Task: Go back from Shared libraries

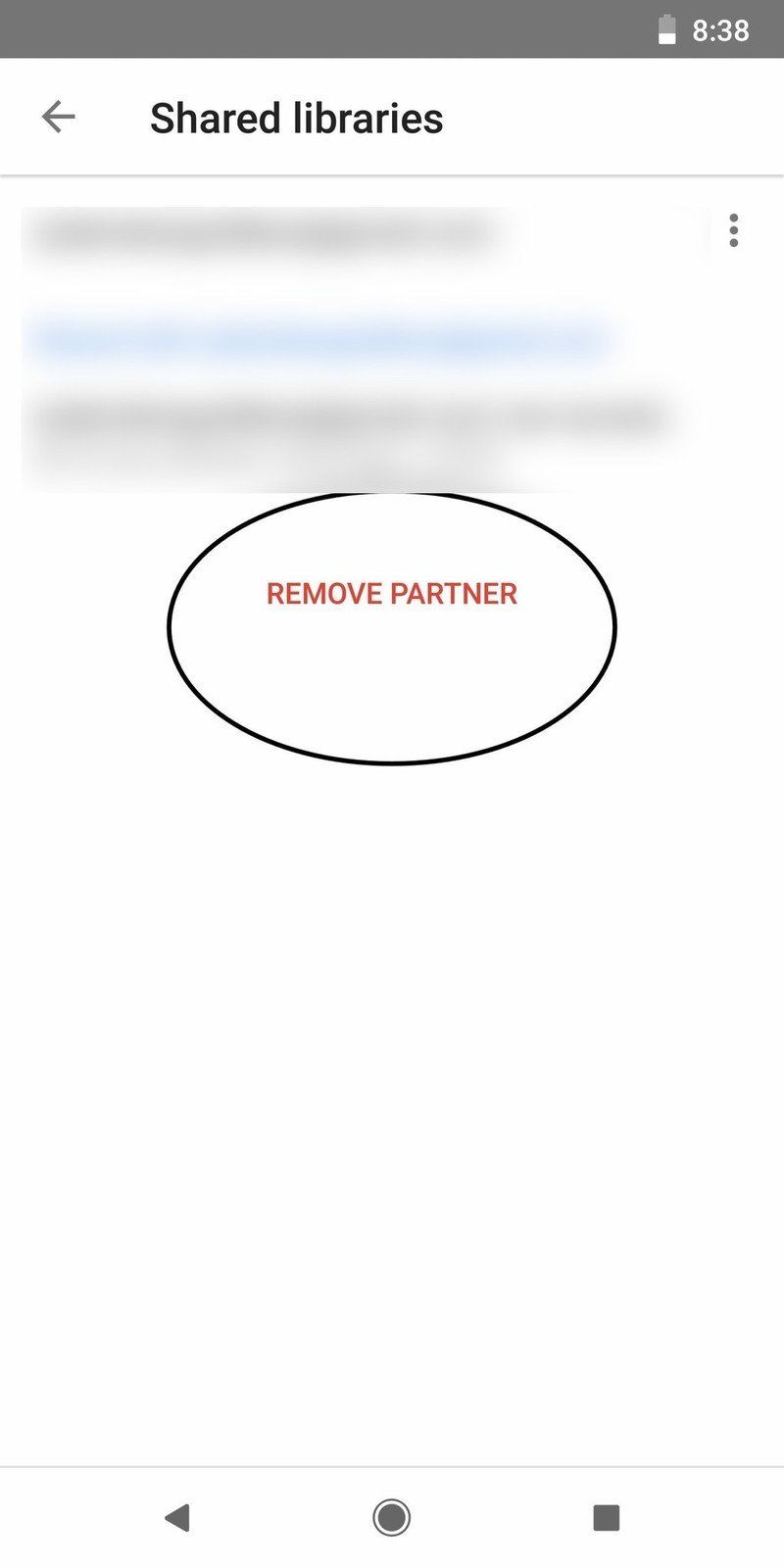Action: (59, 118)
